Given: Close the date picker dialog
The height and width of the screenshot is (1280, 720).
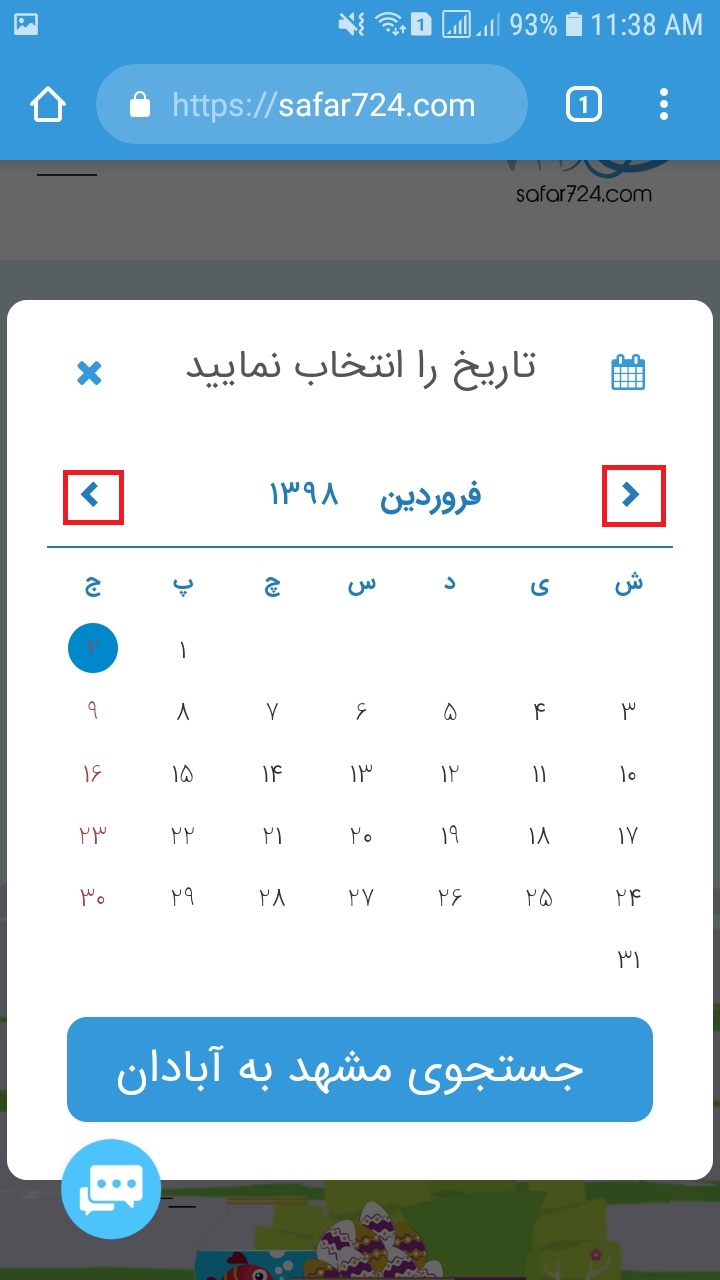Looking at the screenshot, I should point(90,374).
